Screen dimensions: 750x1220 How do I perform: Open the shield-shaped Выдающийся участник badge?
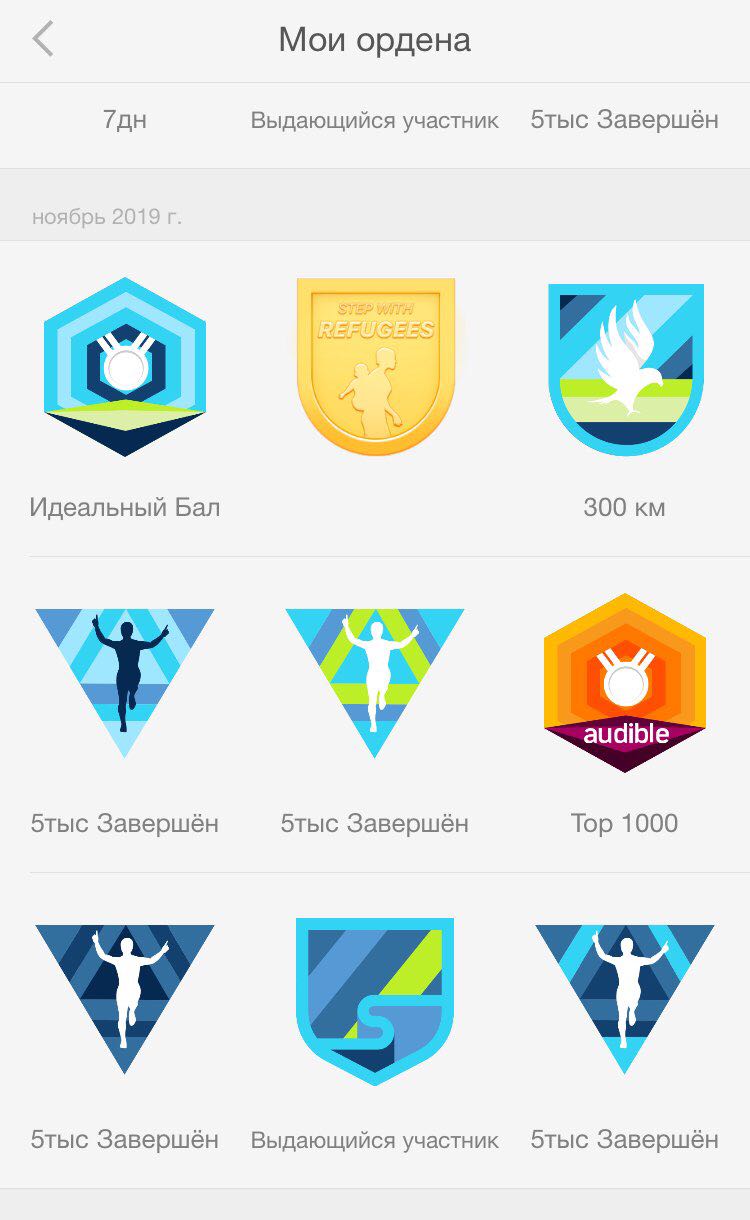pyautogui.click(x=375, y=1000)
